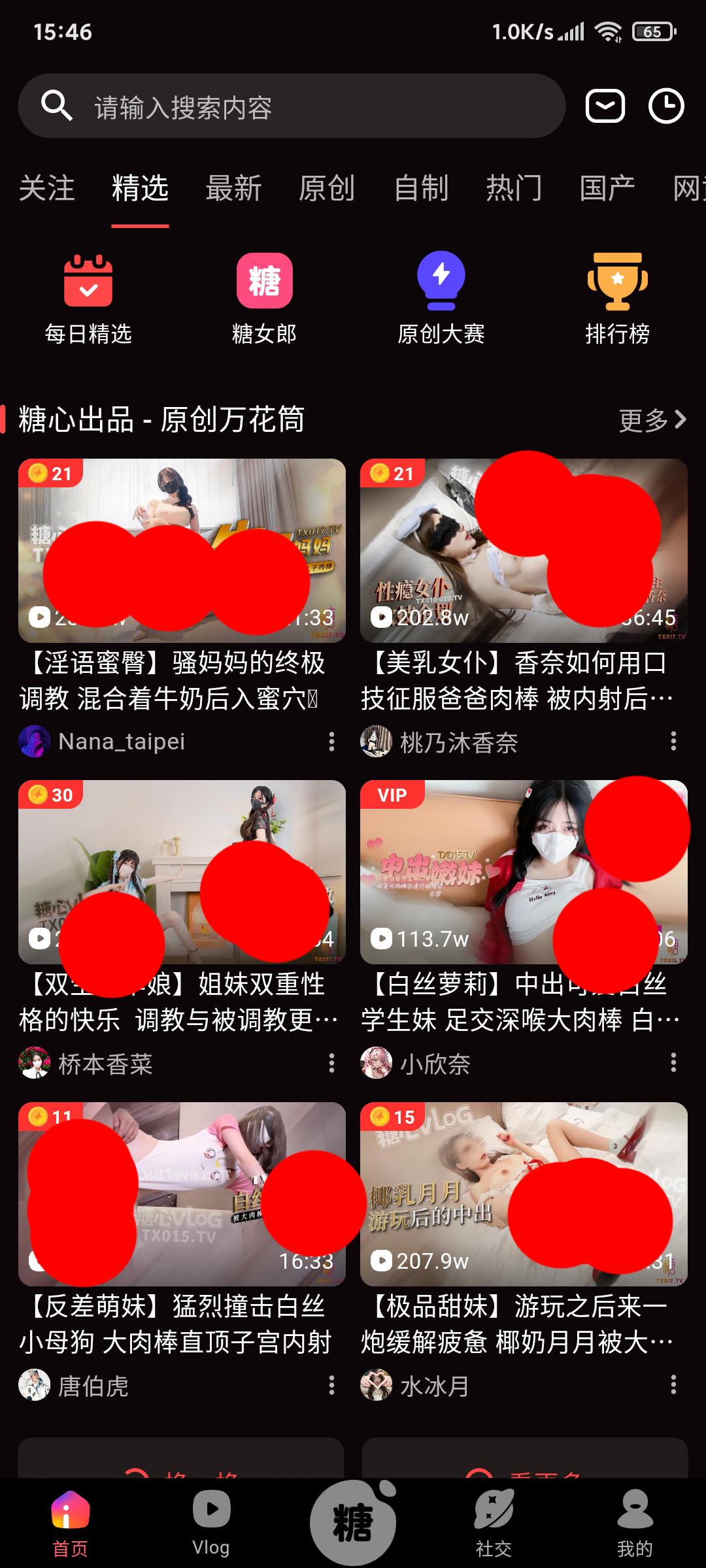Viewport: 706px width, 1568px height.
Task: Go to the 热门 tab
Action: 514,188
